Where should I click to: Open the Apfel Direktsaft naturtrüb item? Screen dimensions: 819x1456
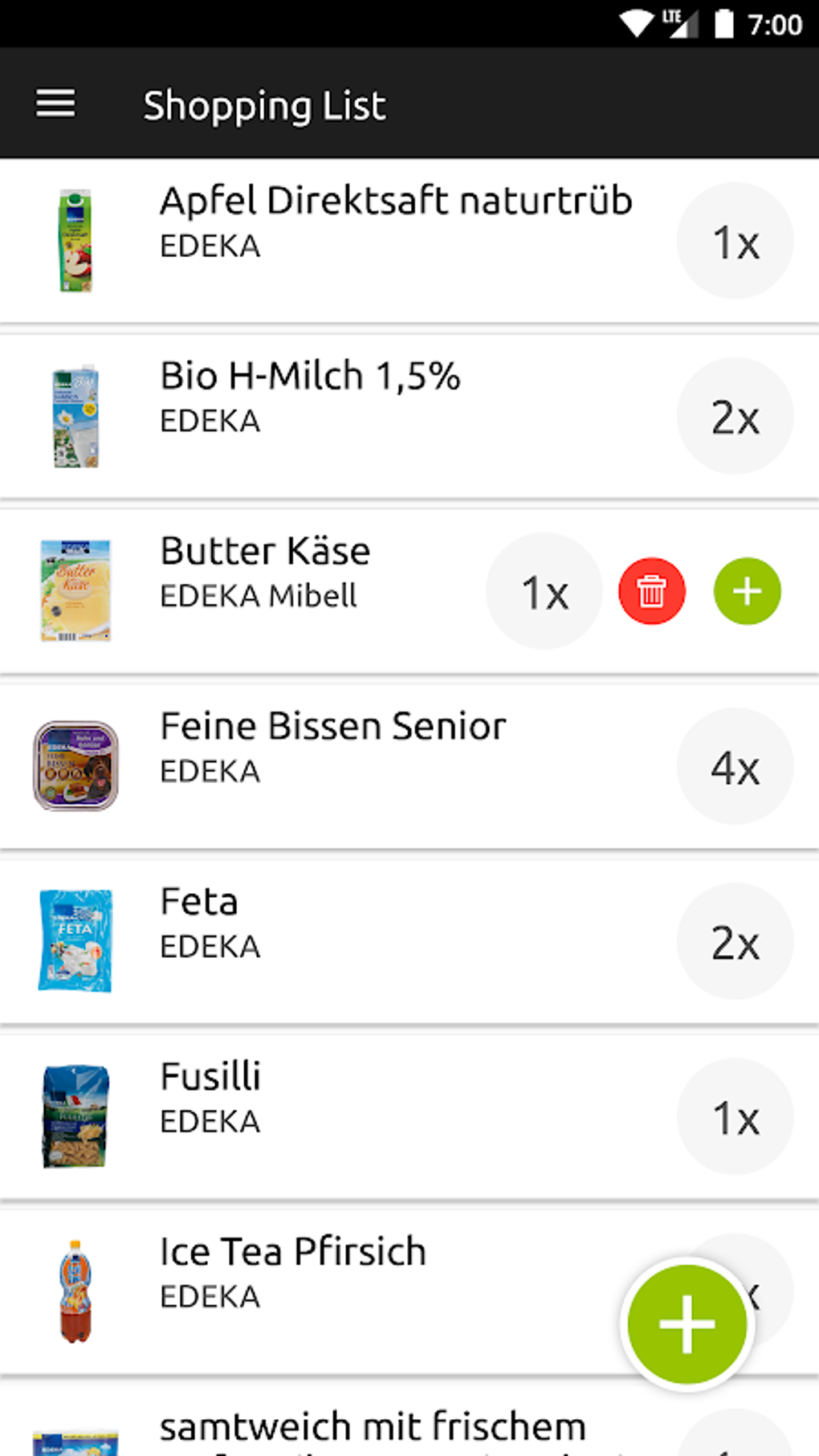[x=395, y=221]
